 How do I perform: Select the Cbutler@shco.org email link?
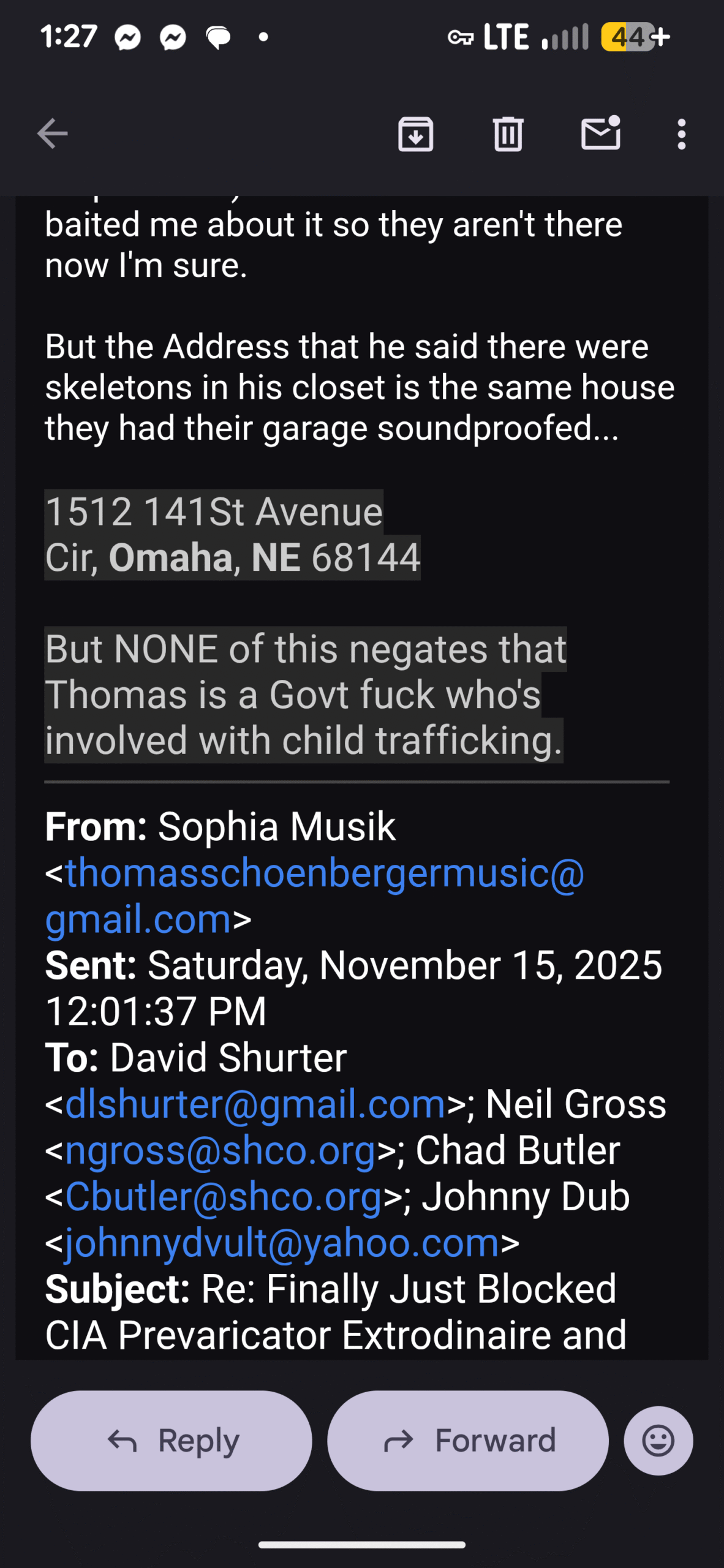[224, 1197]
